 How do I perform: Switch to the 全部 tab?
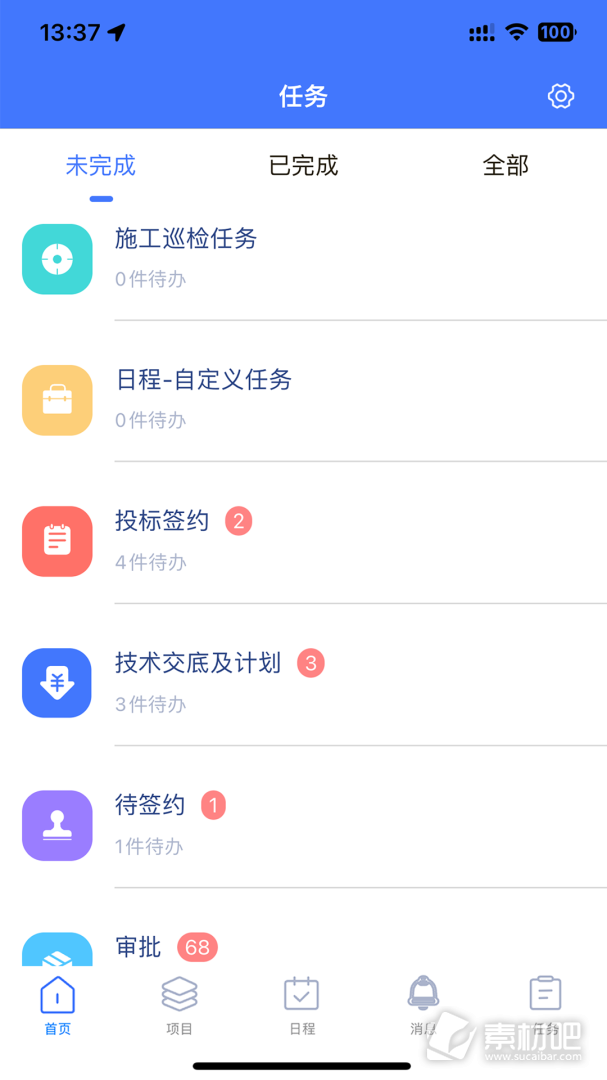pyautogui.click(x=506, y=166)
